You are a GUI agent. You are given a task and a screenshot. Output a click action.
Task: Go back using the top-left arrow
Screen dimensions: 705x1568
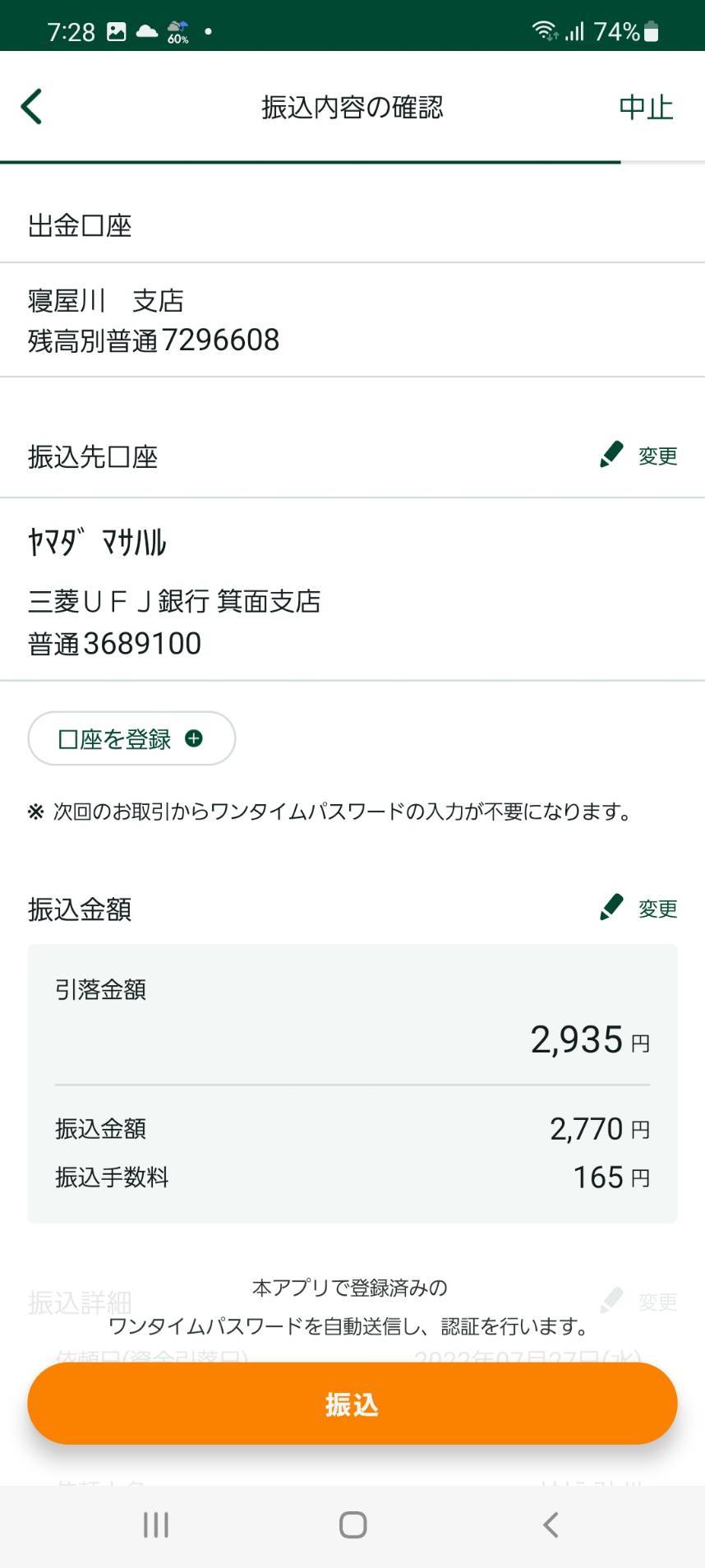pyautogui.click(x=31, y=107)
